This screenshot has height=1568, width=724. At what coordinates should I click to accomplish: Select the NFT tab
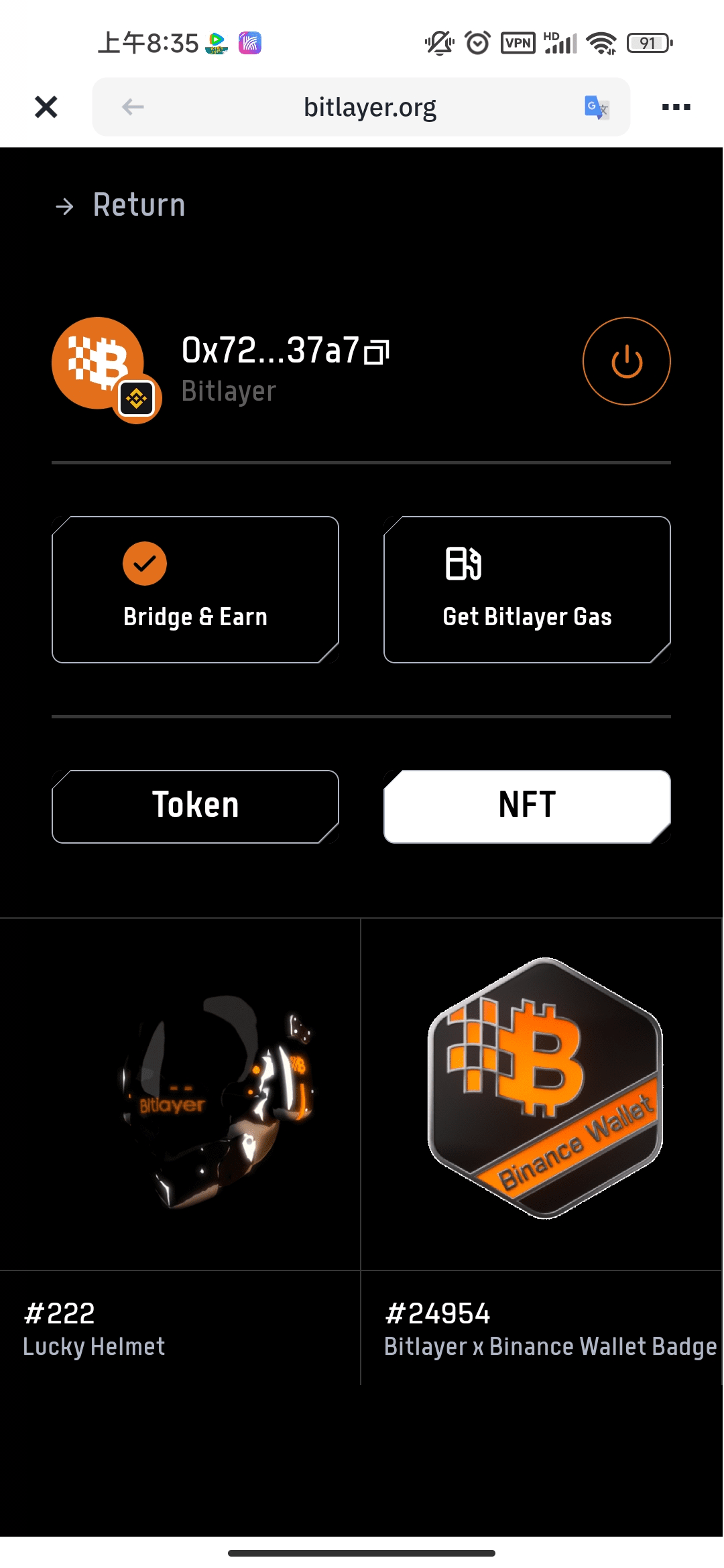pos(527,806)
